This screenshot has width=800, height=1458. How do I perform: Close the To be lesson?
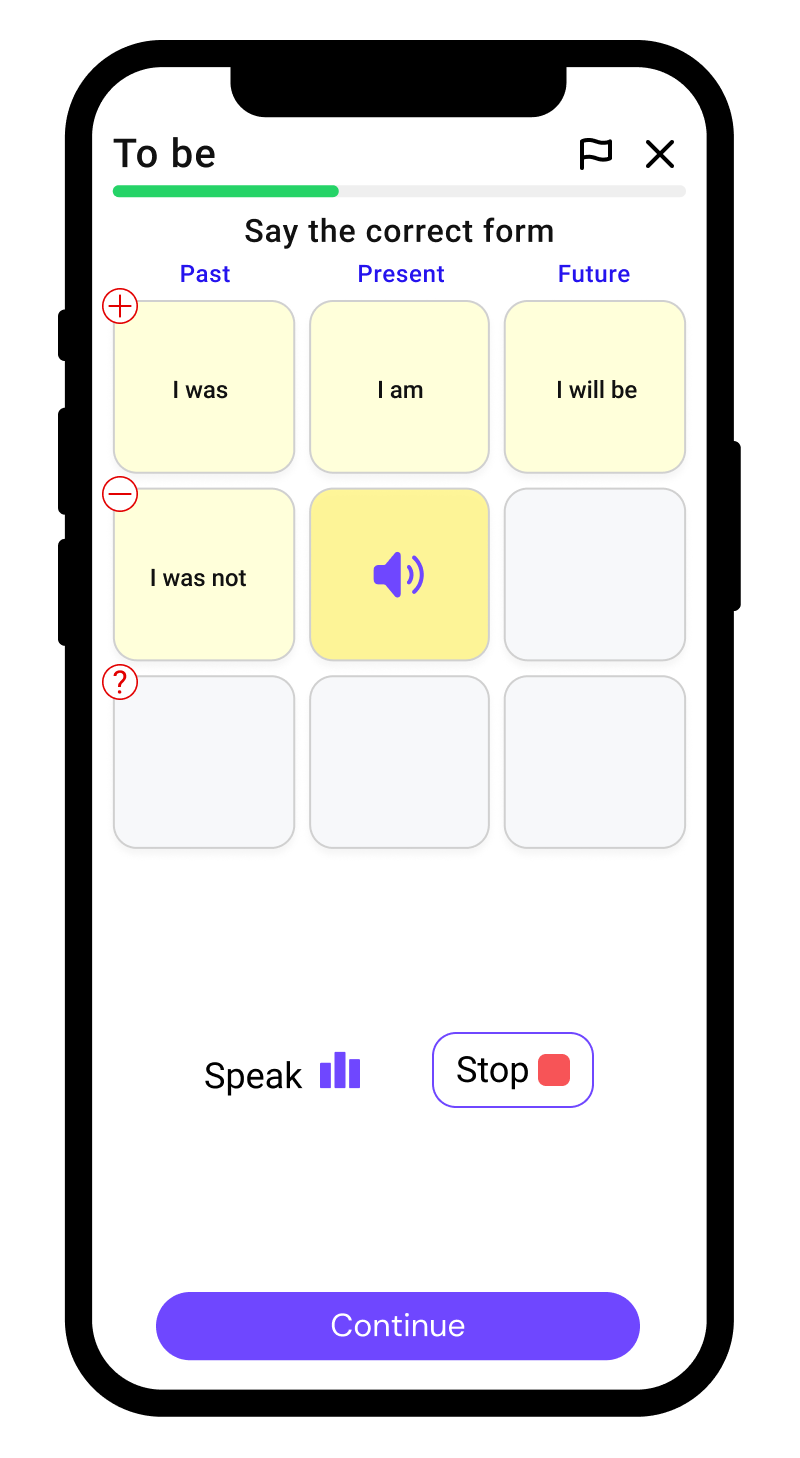click(660, 154)
